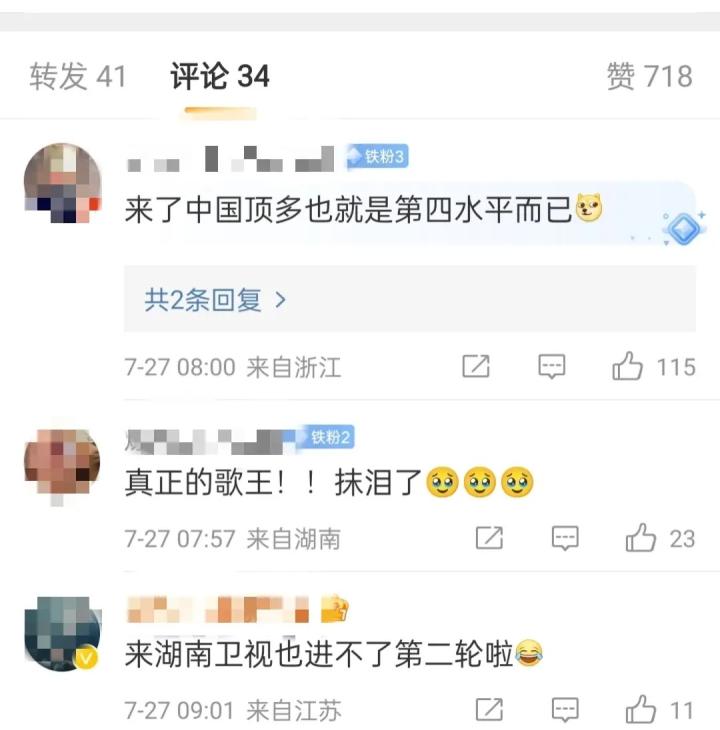Reply to the 7-27 08:00 comment
720x730 pixels.
coord(552,367)
